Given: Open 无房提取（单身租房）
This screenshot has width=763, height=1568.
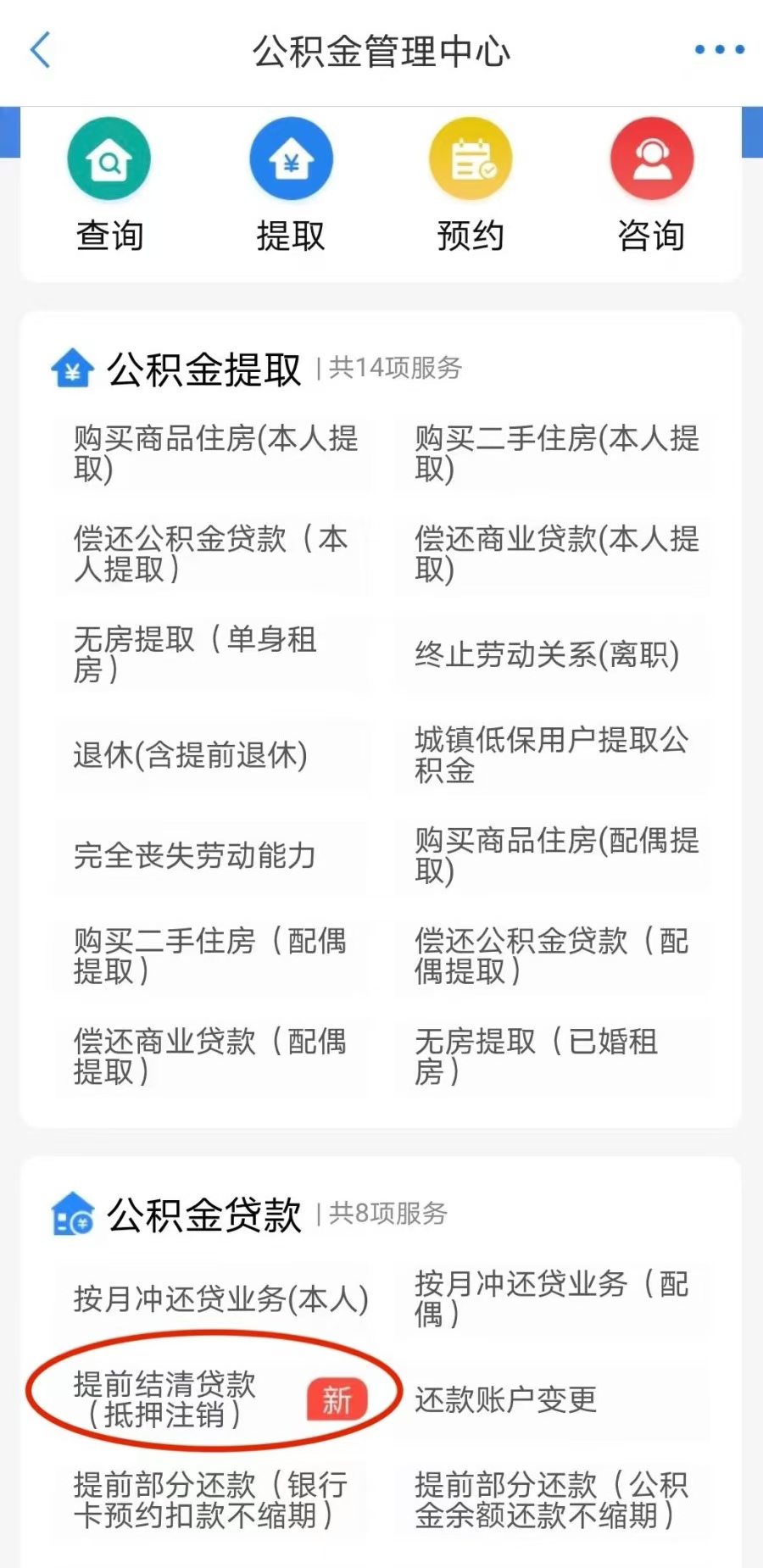Looking at the screenshot, I should pos(212,654).
